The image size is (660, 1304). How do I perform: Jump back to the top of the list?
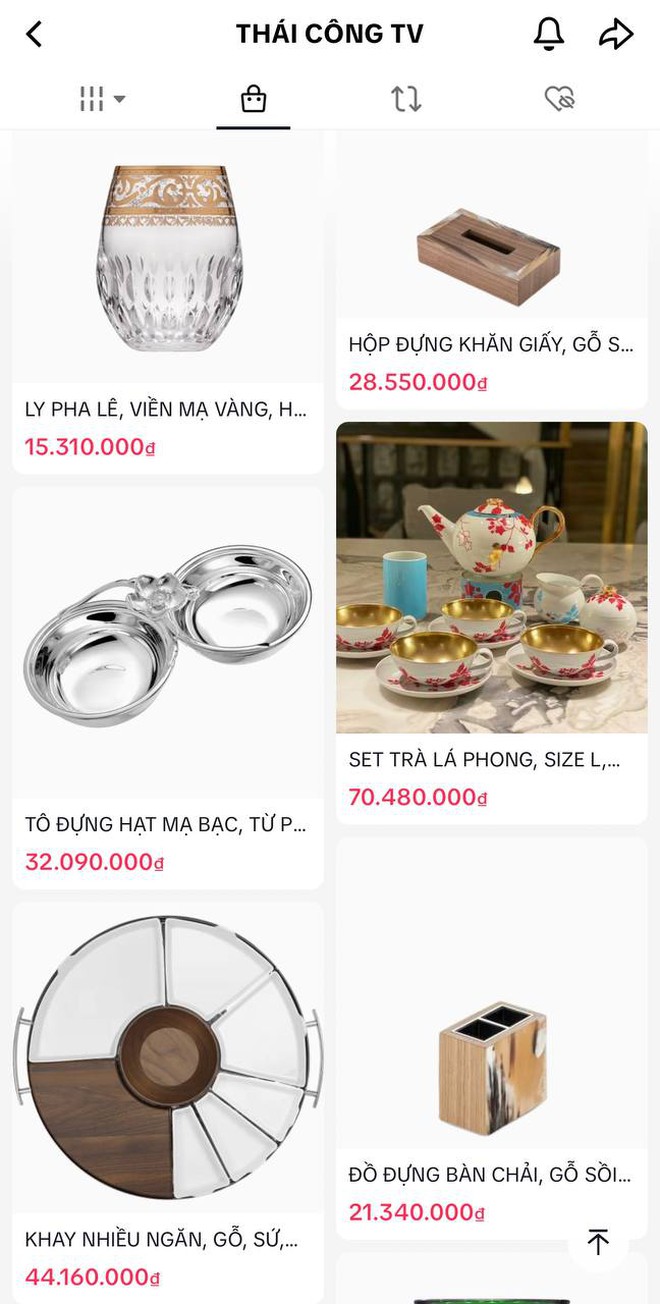click(598, 1242)
